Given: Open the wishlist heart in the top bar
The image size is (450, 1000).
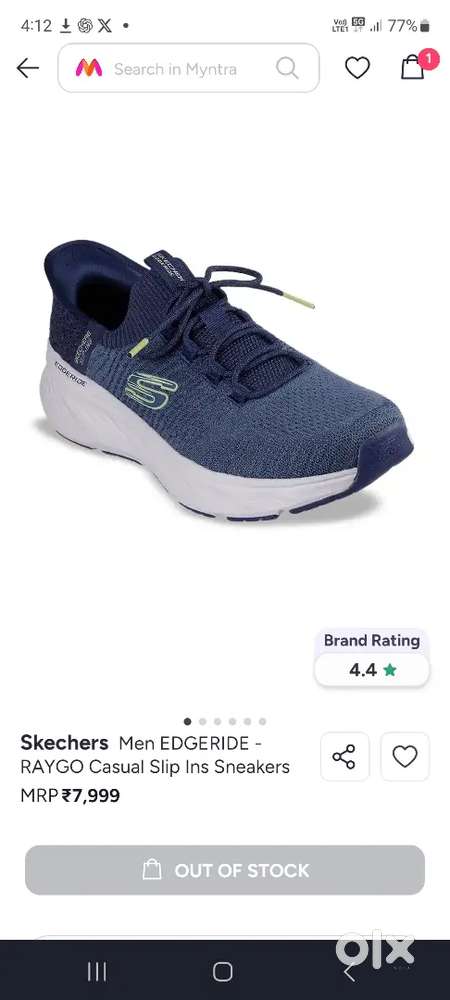Looking at the screenshot, I should [x=358, y=68].
